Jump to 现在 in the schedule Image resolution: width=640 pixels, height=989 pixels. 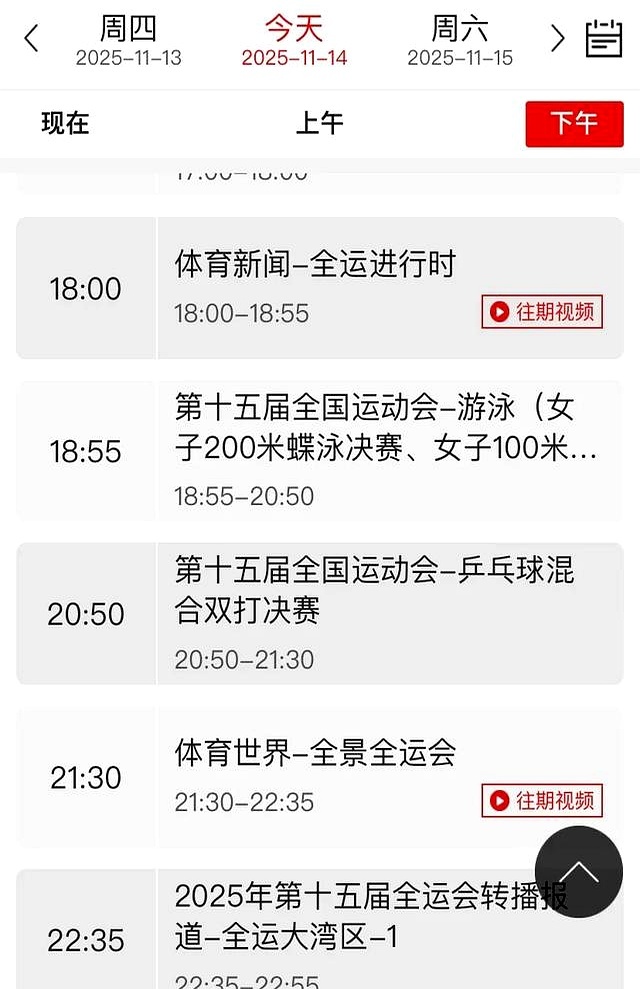tap(65, 123)
